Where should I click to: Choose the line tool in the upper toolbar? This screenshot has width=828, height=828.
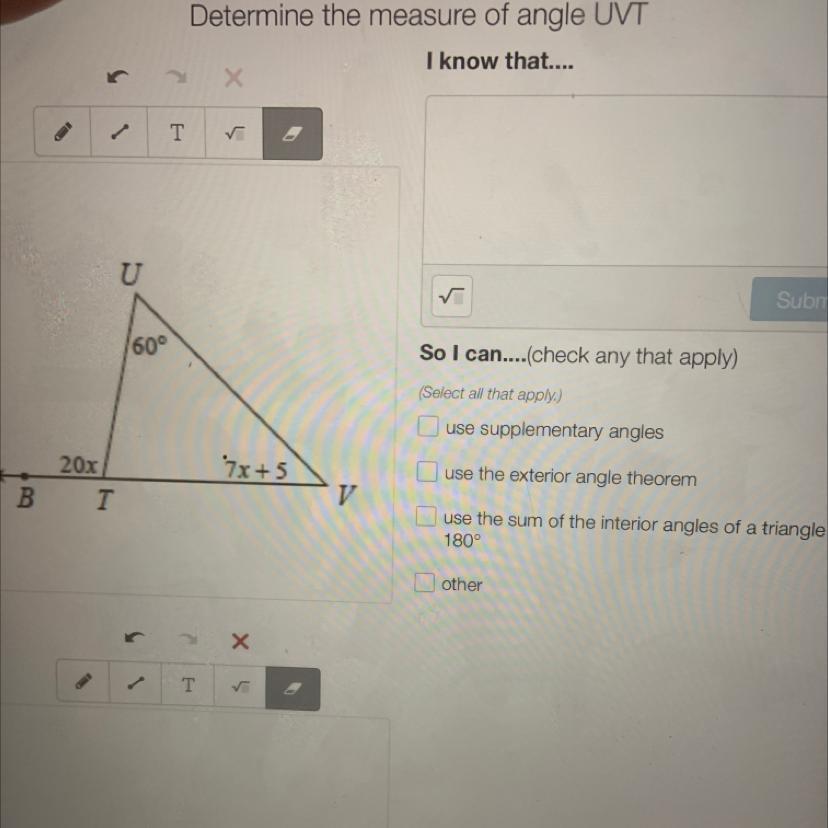[x=119, y=133]
